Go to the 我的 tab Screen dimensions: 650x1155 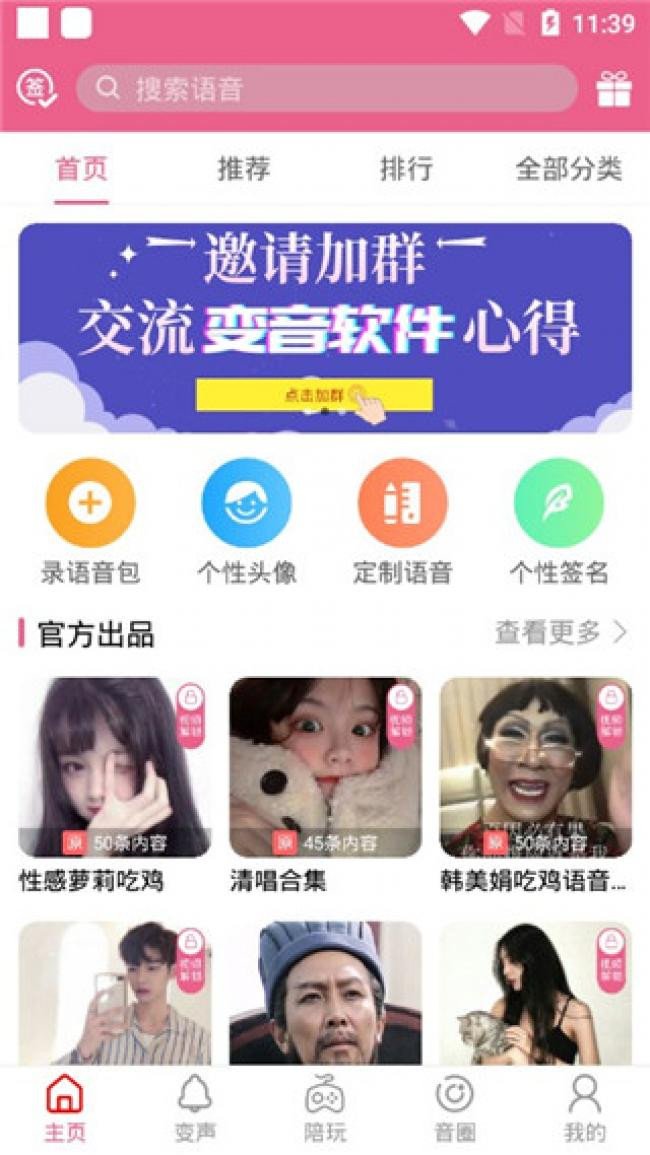pos(584,1108)
